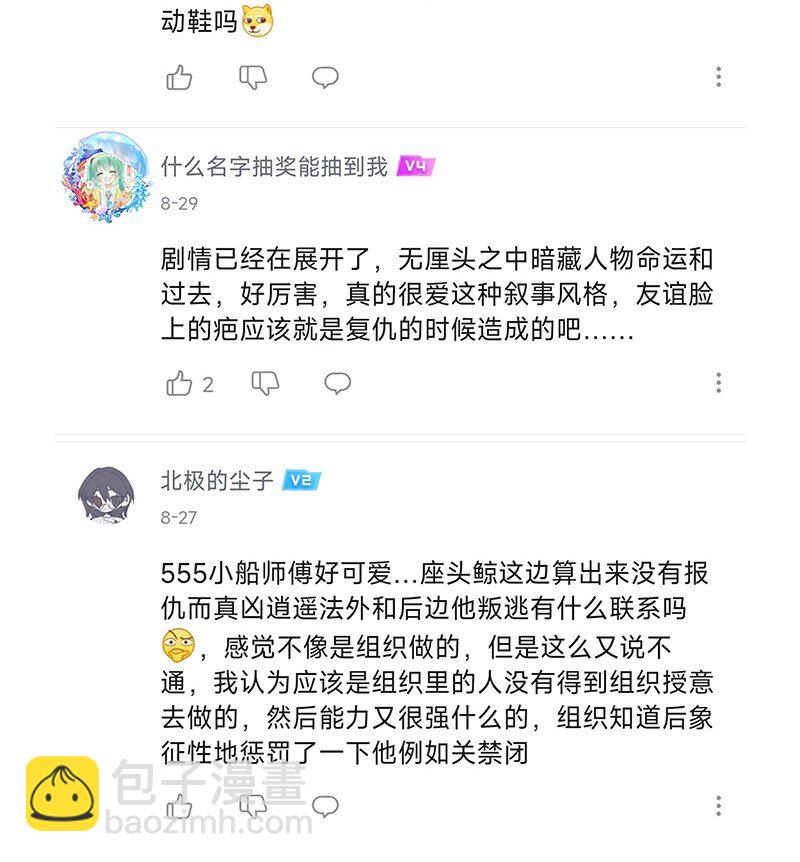Reply to the comment ending with 动鞋吗
Image resolution: width=800 pixels, height=862 pixels.
click(x=325, y=78)
